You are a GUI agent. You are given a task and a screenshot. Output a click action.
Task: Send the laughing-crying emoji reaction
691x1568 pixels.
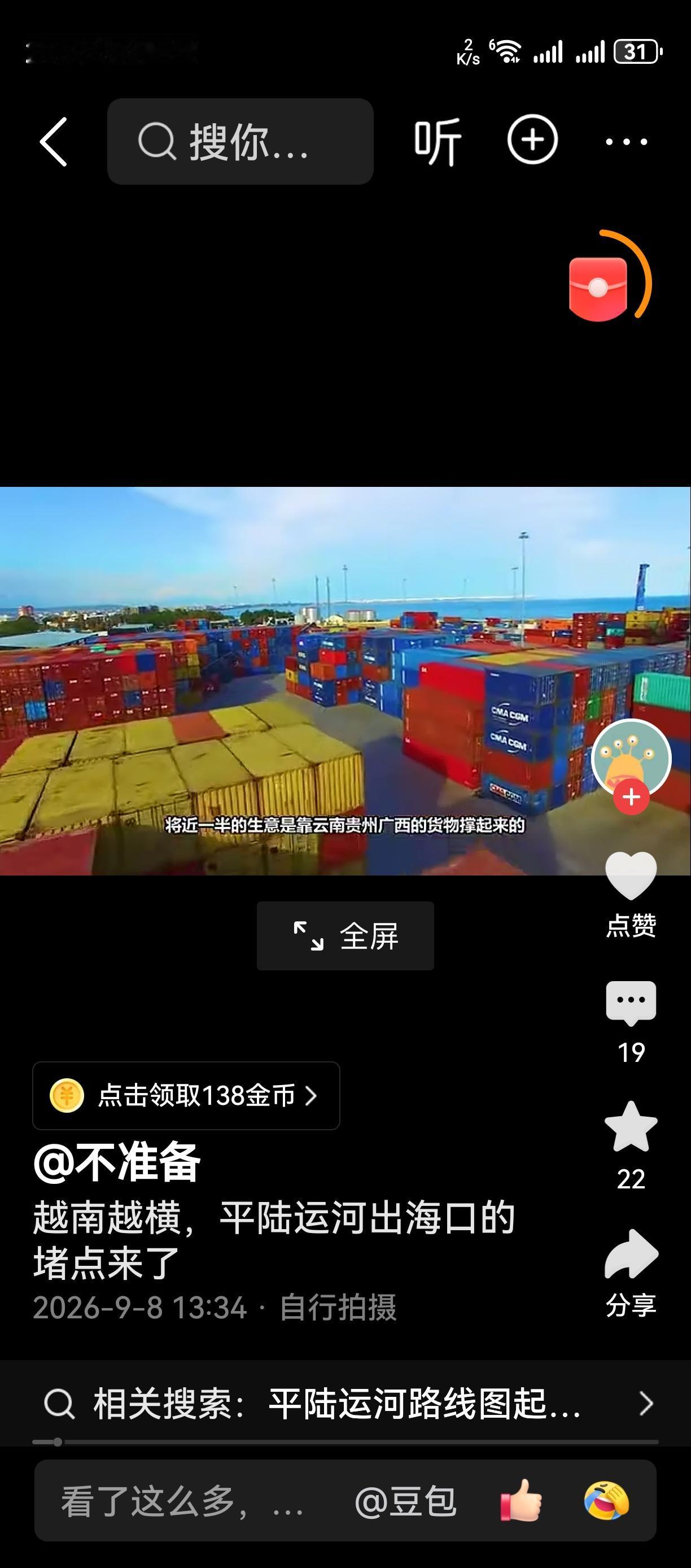(606, 1500)
